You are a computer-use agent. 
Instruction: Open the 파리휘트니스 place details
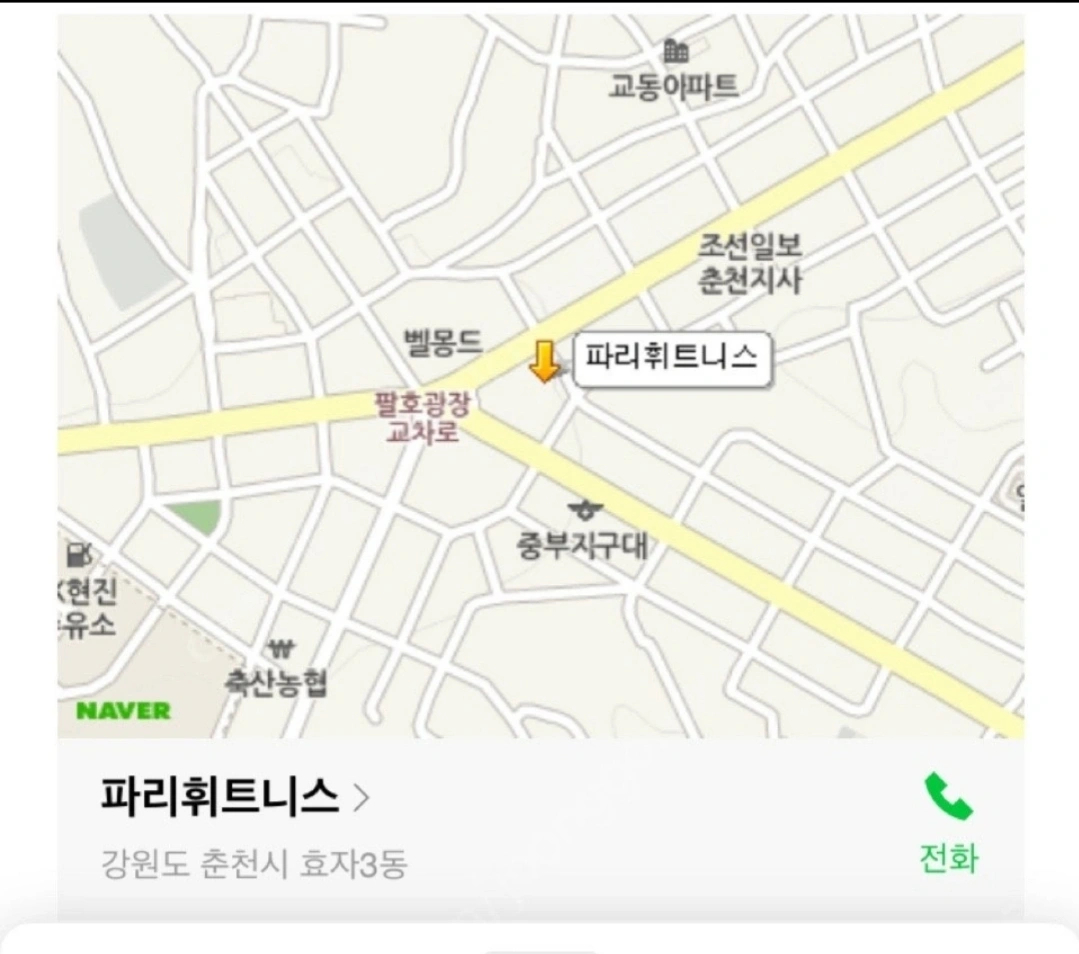(234, 797)
